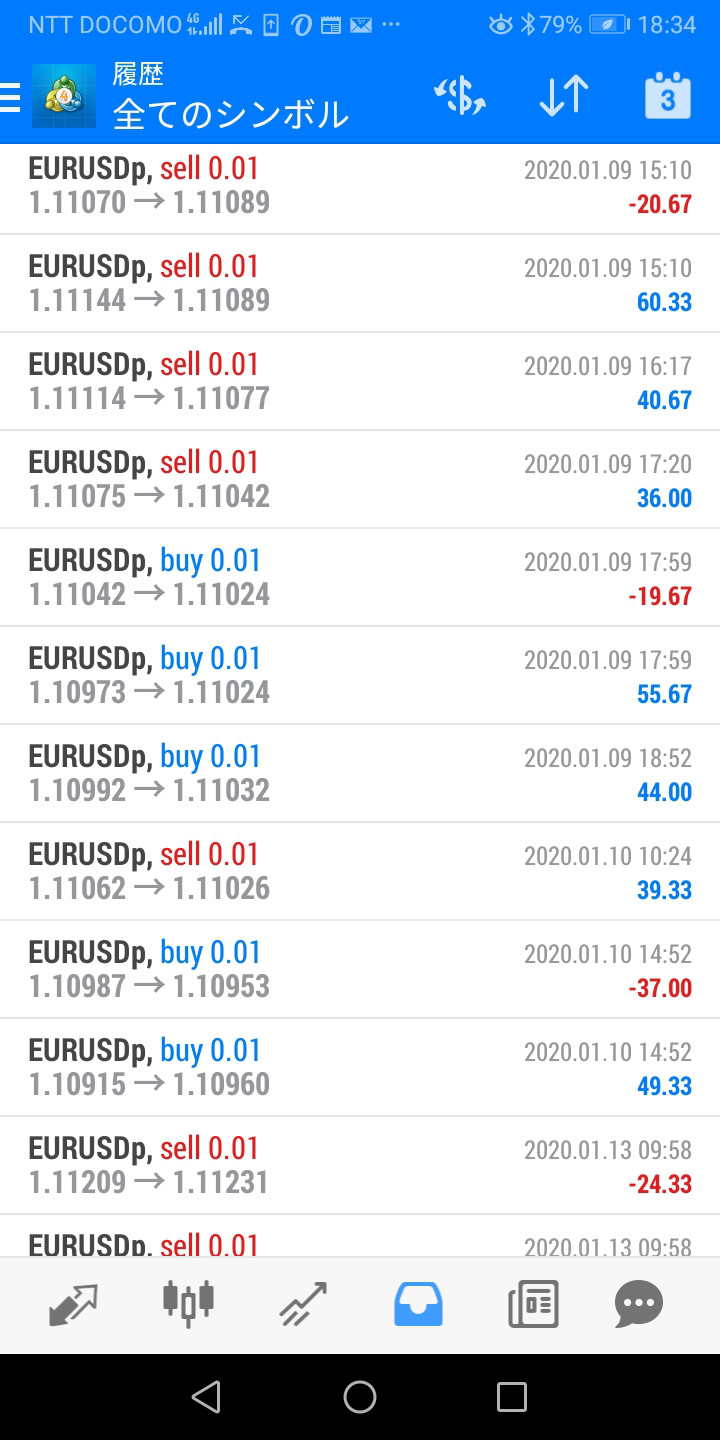Open the trade closed 2020.01.09 18:52

[360, 774]
